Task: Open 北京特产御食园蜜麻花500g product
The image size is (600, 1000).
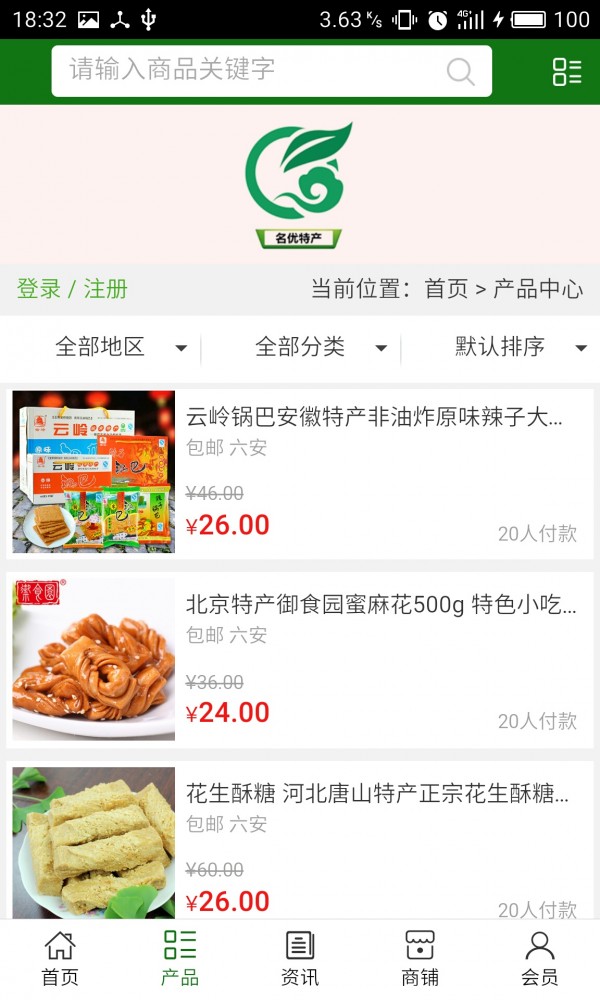Action: point(380,604)
